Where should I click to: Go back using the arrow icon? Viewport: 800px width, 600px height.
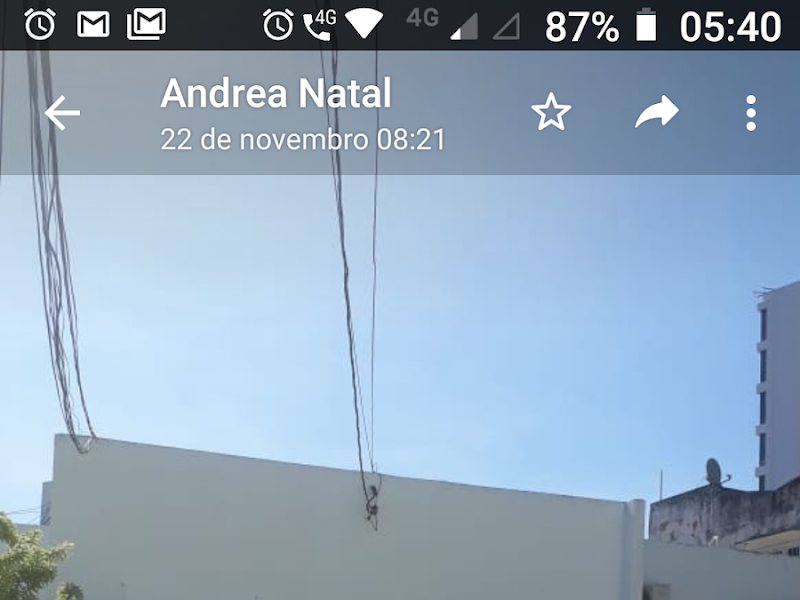[62, 113]
